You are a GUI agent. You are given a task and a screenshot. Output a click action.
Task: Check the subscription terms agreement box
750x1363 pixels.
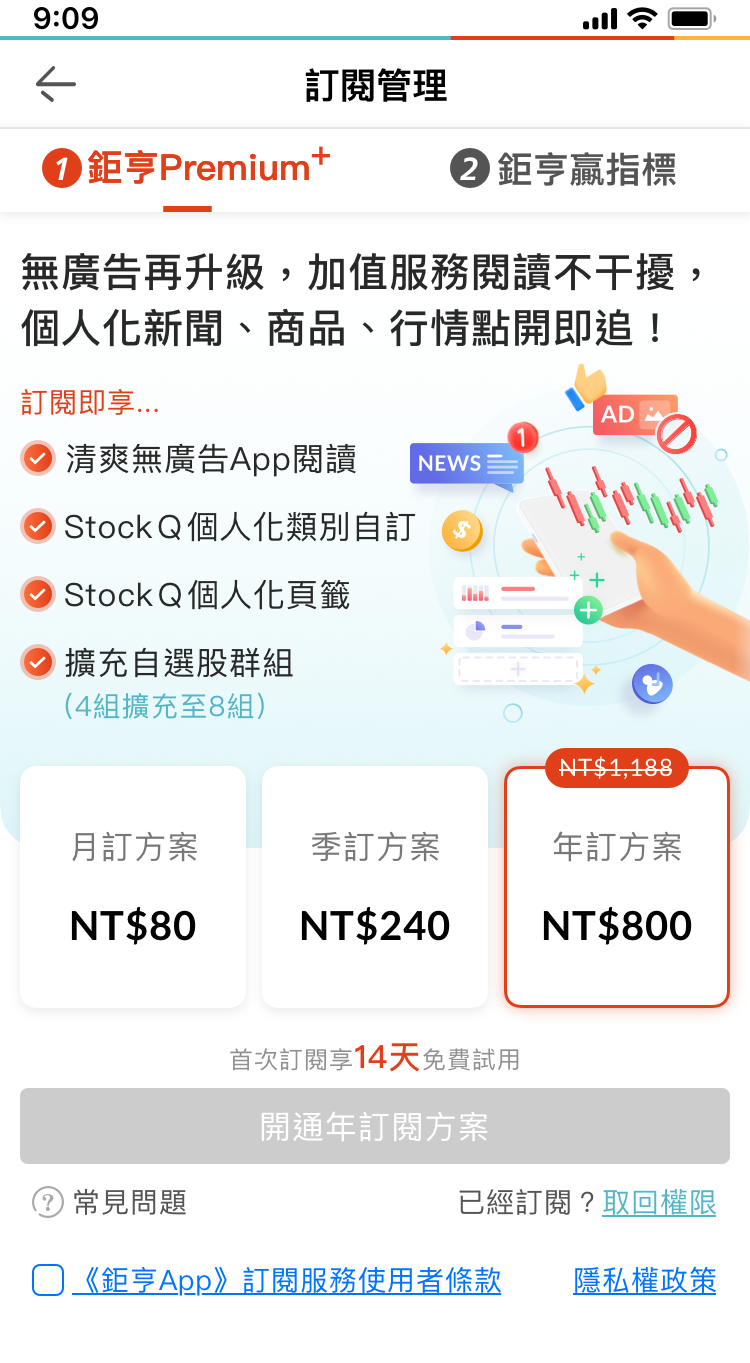tap(48, 1280)
